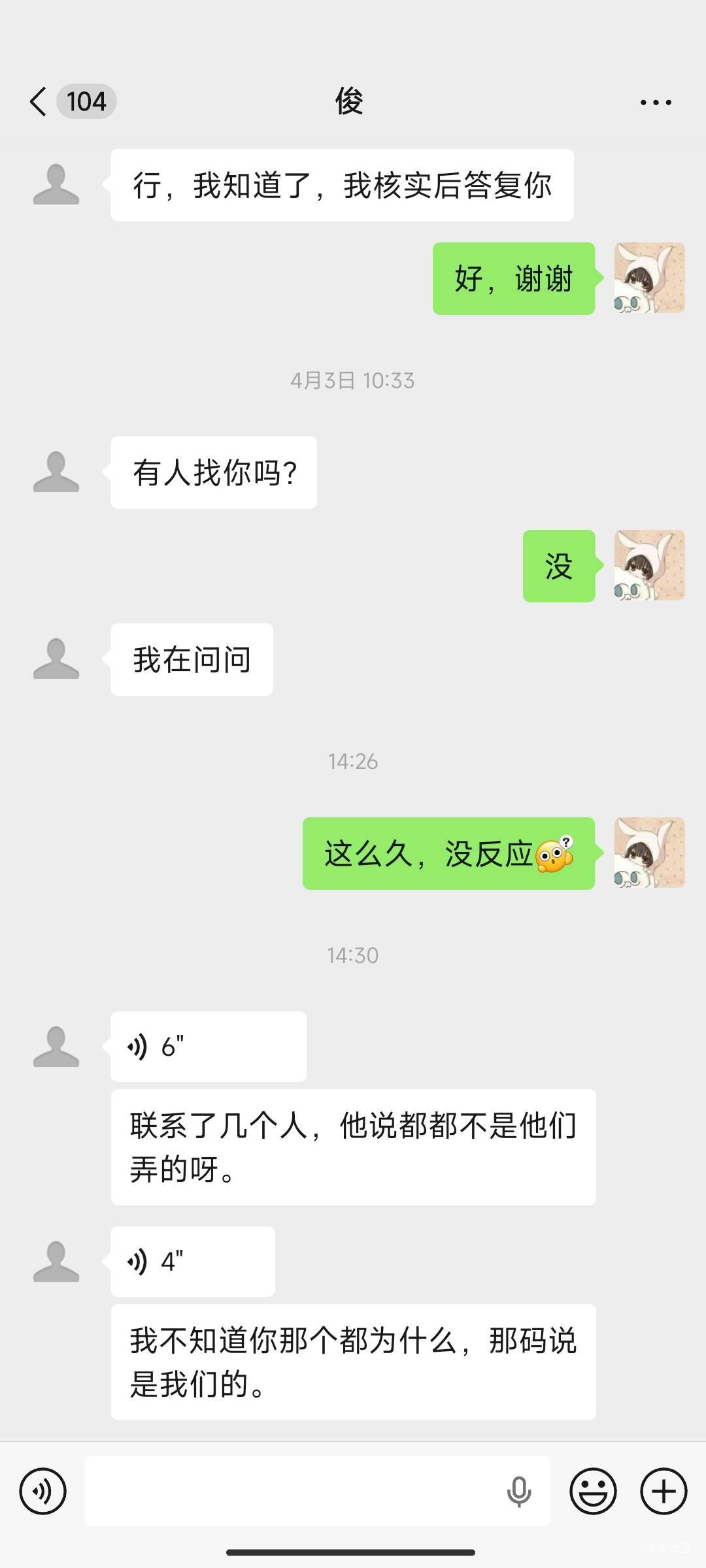Go back to the chat list
706x1568 pixels.
click(39, 102)
